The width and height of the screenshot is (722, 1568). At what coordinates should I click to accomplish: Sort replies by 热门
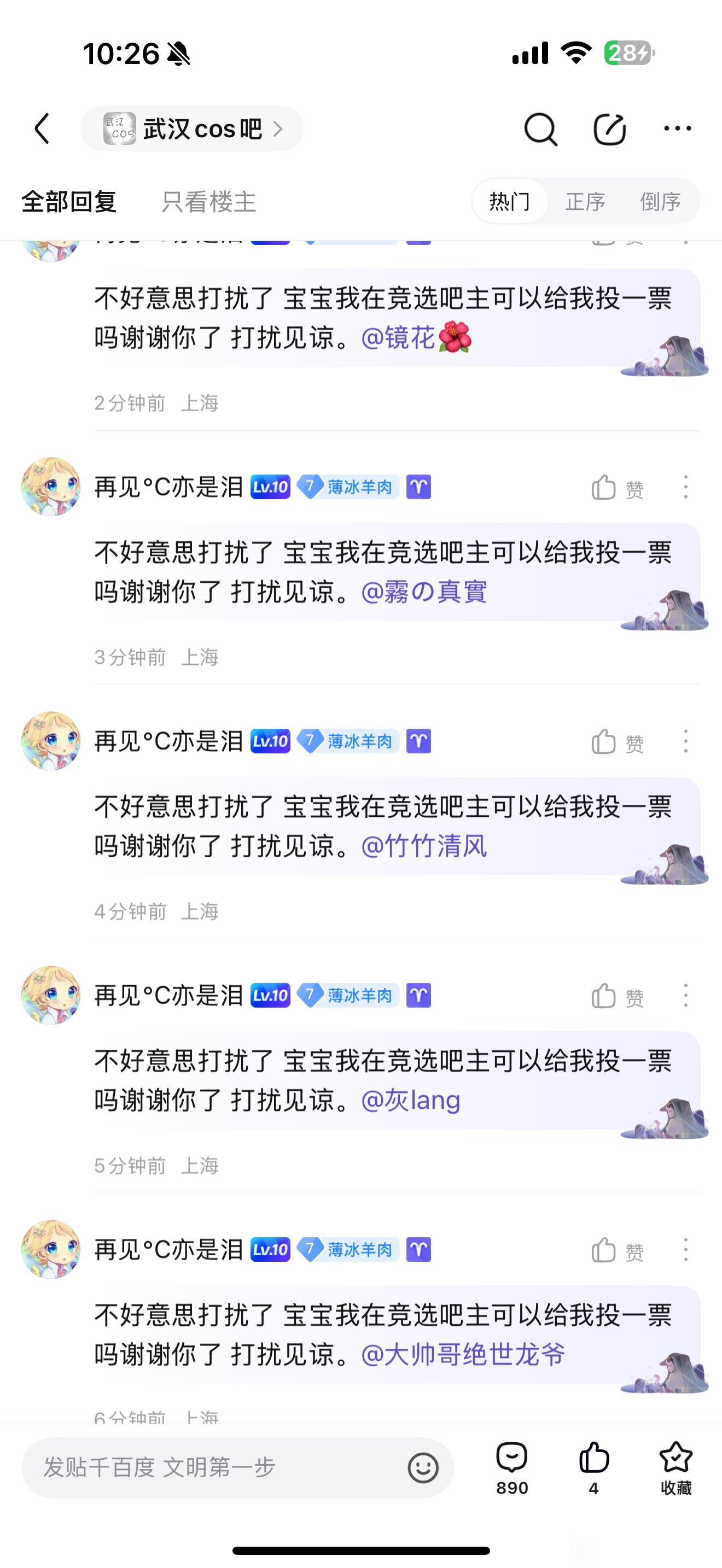(510, 202)
